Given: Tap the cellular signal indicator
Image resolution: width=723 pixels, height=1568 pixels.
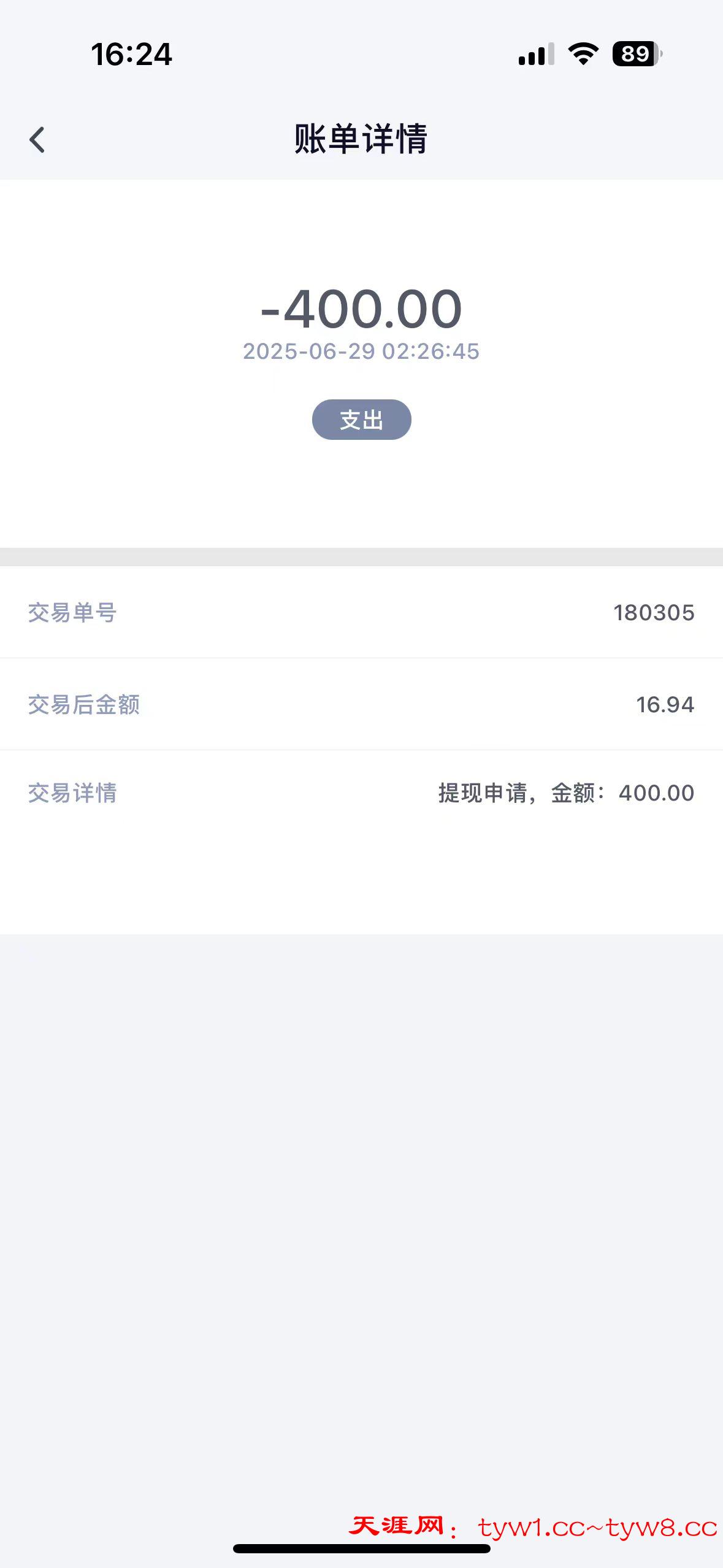Looking at the screenshot, I should point(536,55).
